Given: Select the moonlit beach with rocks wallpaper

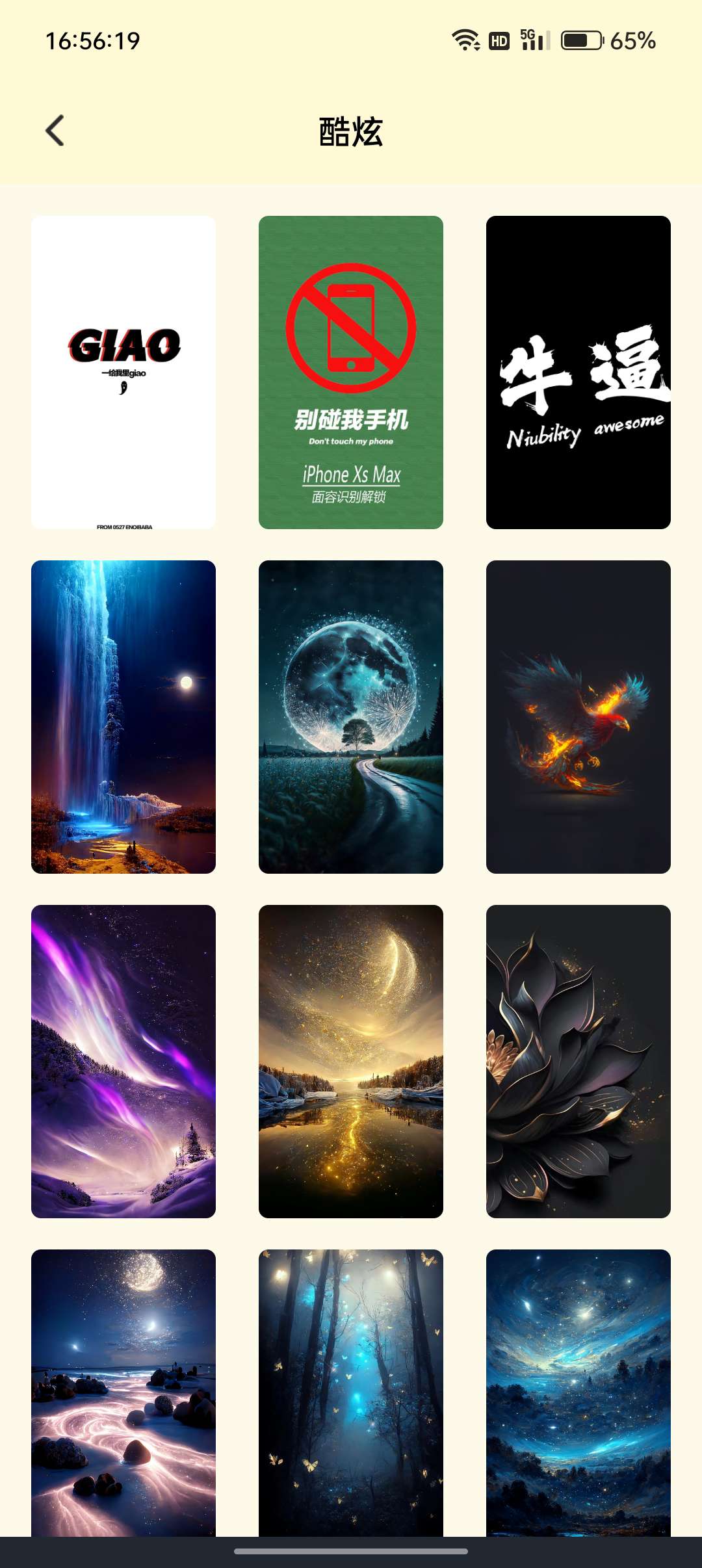Looking at the screenshot, I should 123,1392.
